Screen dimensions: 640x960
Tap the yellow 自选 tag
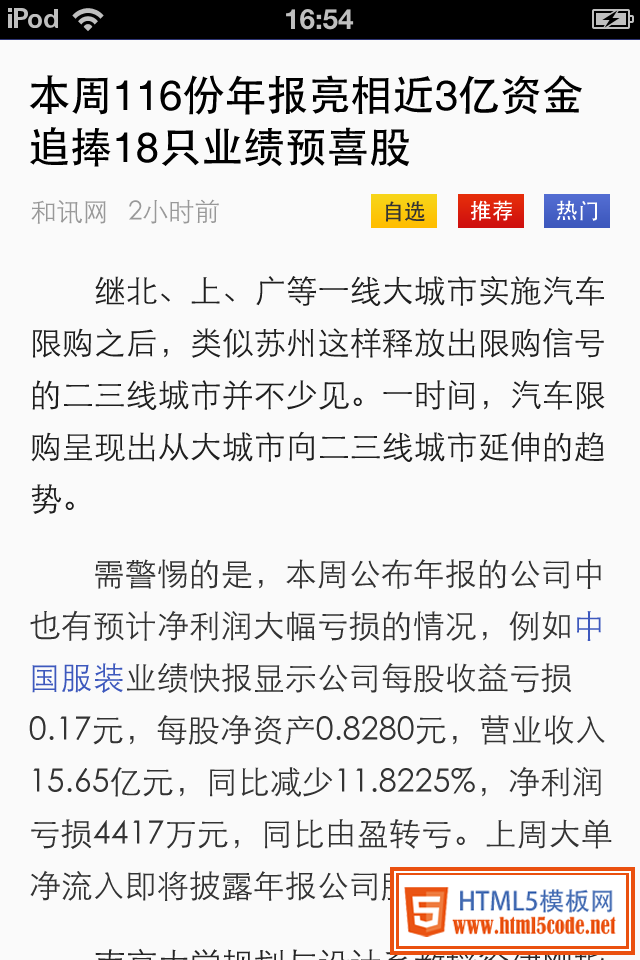pos(404,211)
